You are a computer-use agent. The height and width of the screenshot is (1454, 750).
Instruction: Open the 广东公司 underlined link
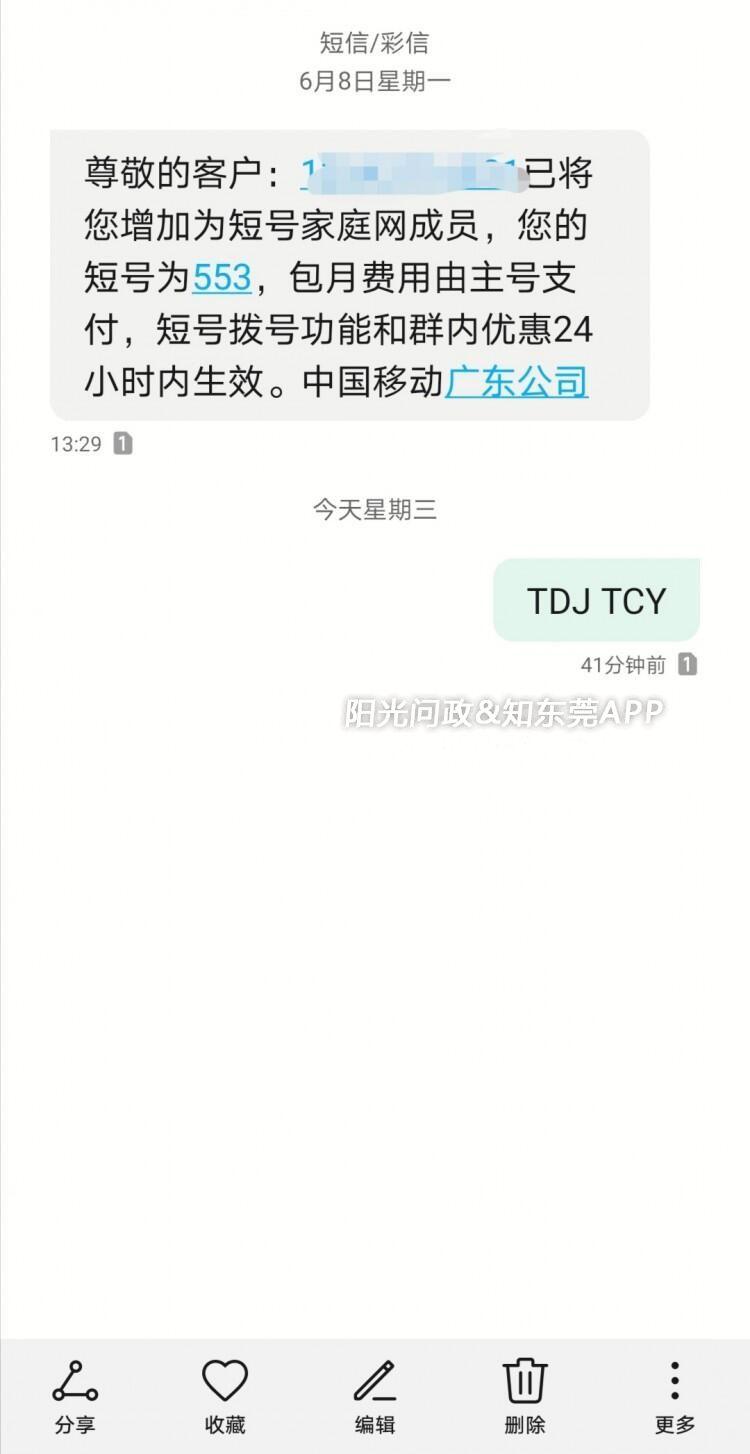point(516,382)
